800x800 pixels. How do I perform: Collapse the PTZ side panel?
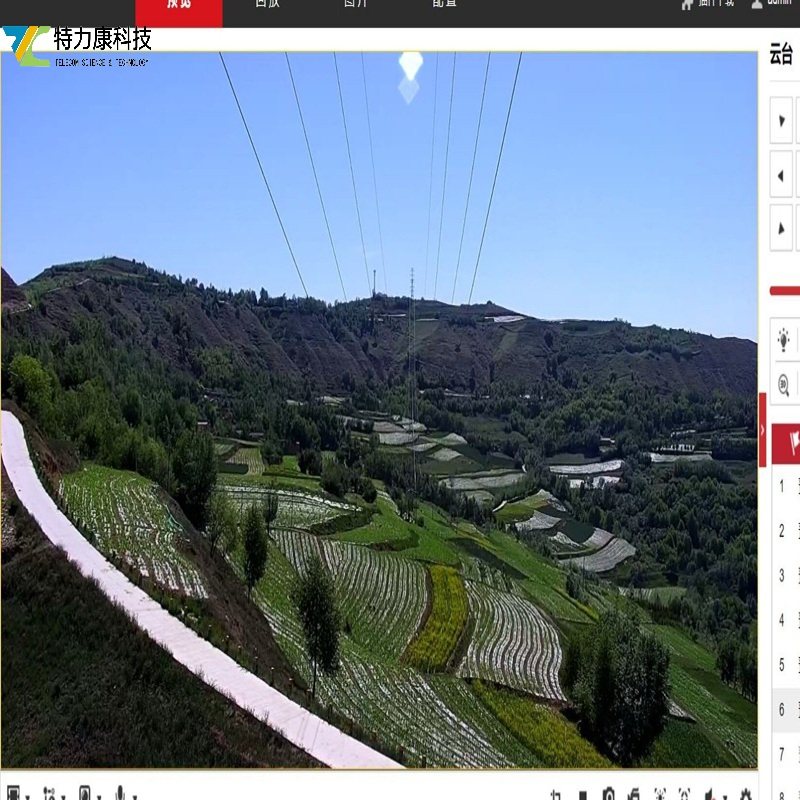pos(763,430)
